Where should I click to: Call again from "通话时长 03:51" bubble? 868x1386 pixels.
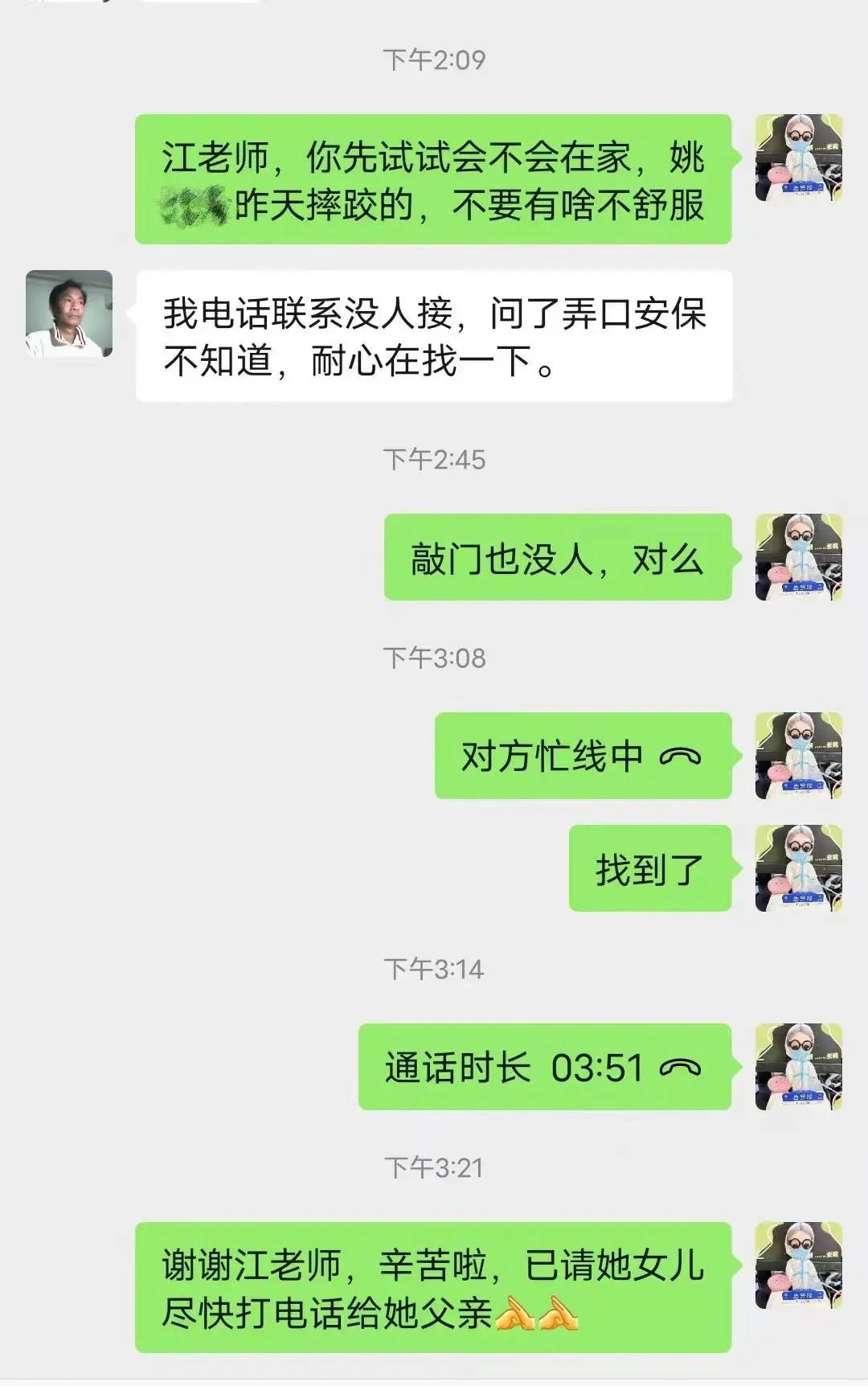coord(544,1068)
